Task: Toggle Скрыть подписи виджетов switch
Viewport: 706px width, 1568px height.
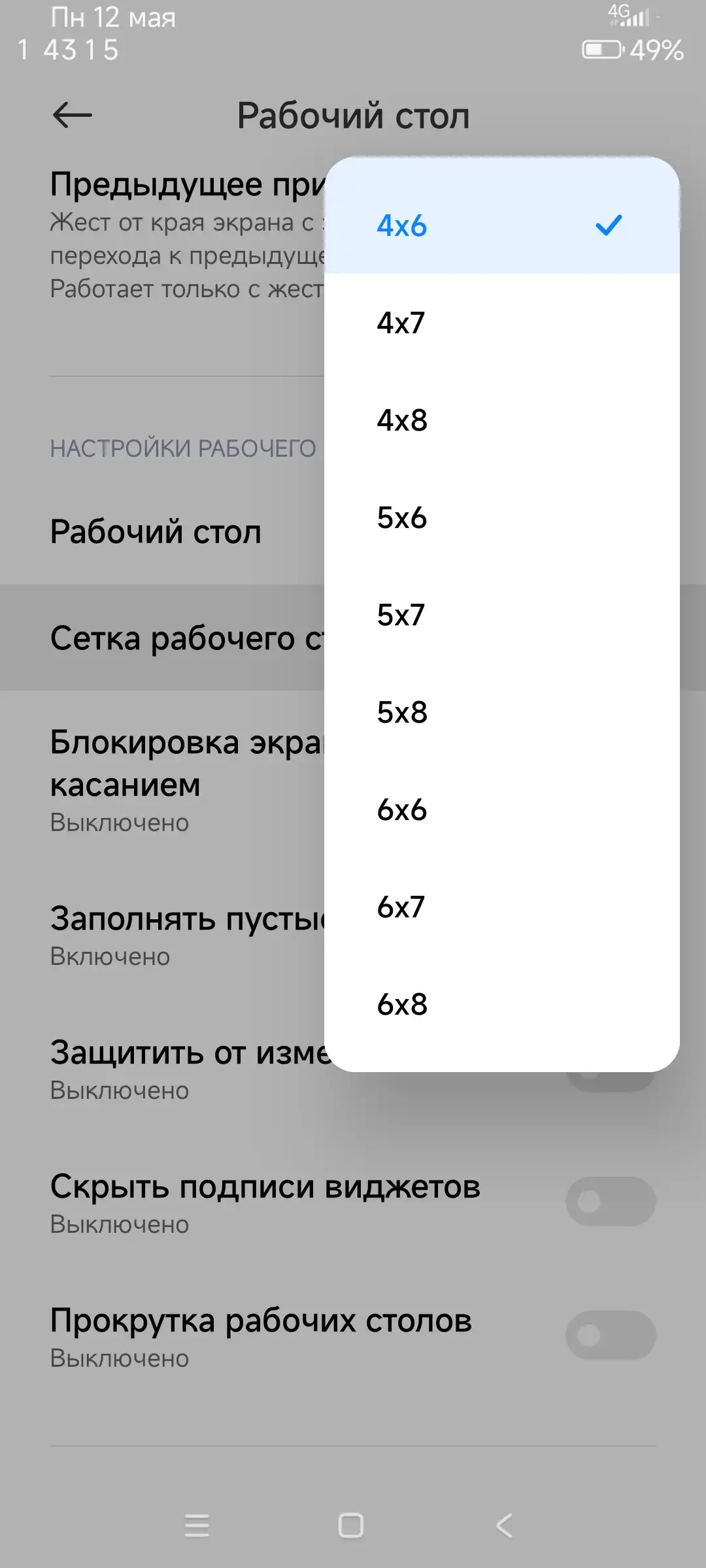Action: (x=610, y=1201)
